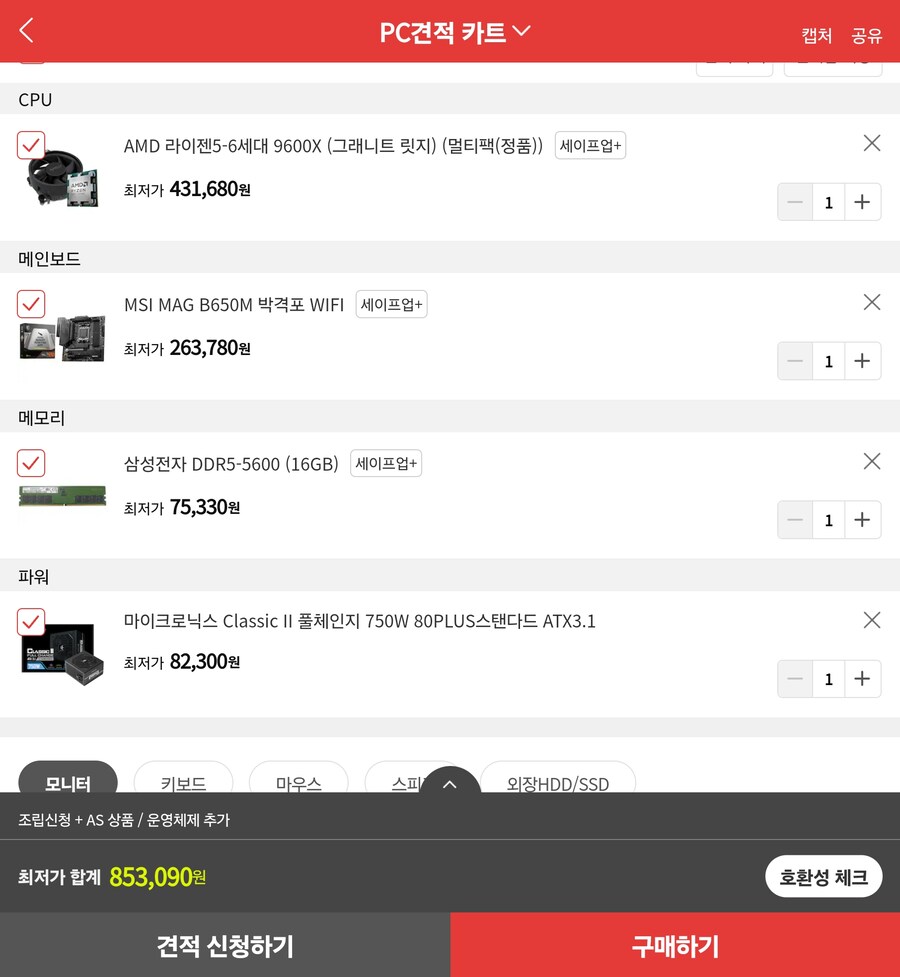The height and width of the screenshot is (977, 900).
Task: Increase 마이크로닉스 750W power supply quantity
Action: [x=862, y=679]
